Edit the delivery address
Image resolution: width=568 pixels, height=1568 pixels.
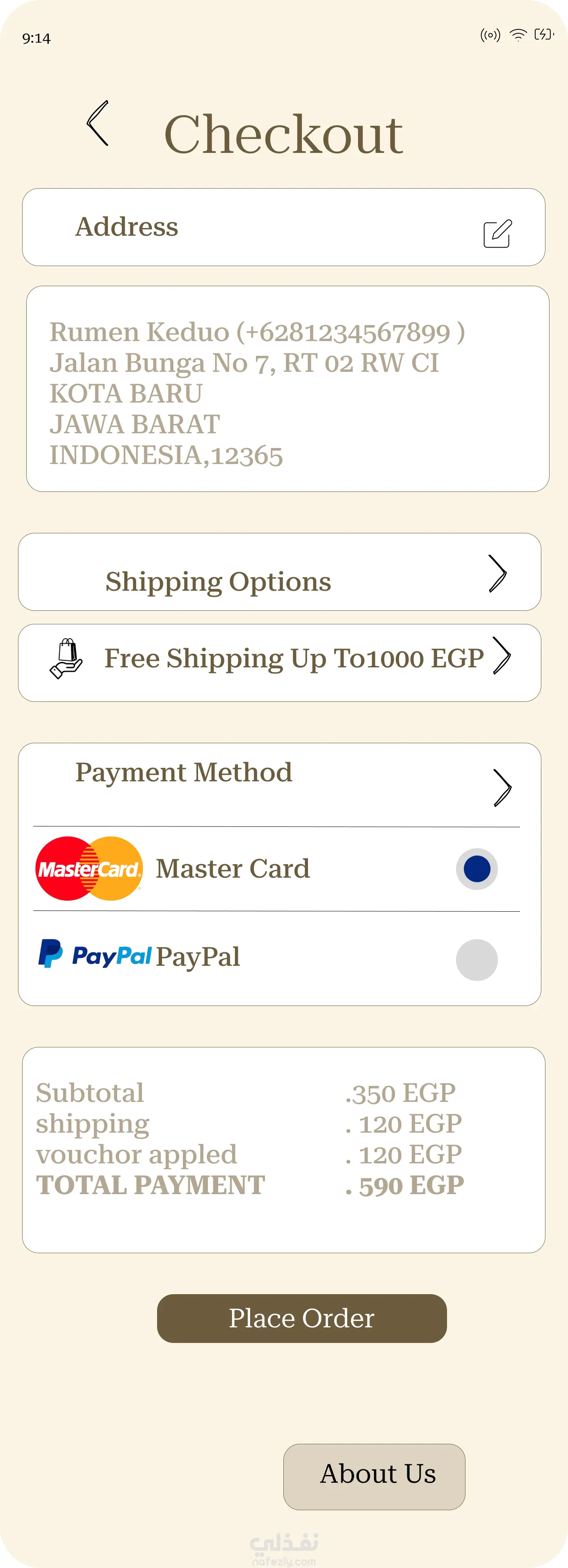pyautogui.click(x=497, y=234)
